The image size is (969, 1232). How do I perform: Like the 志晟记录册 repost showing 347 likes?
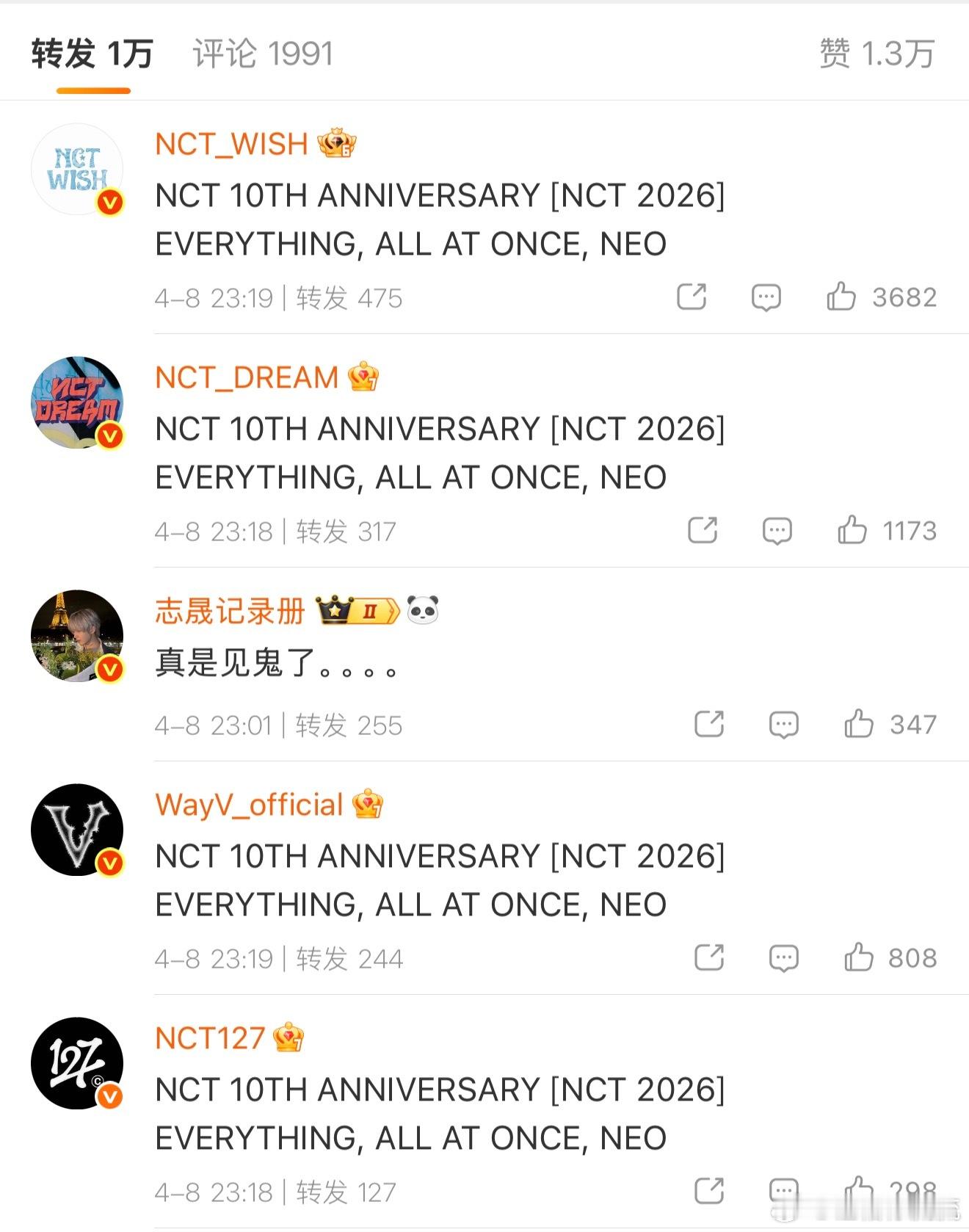click(860, 725)
